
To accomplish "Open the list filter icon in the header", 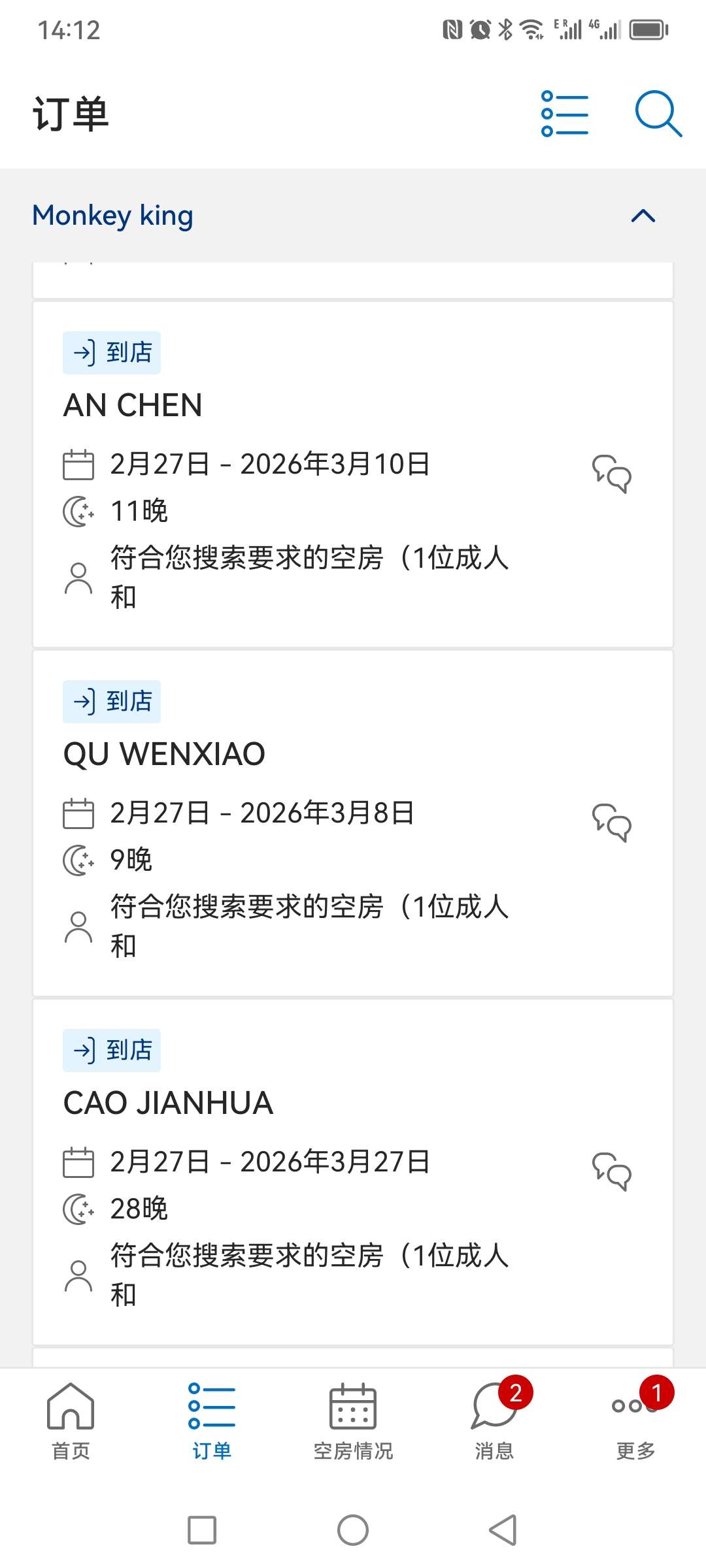I will (x=565, y=114).
